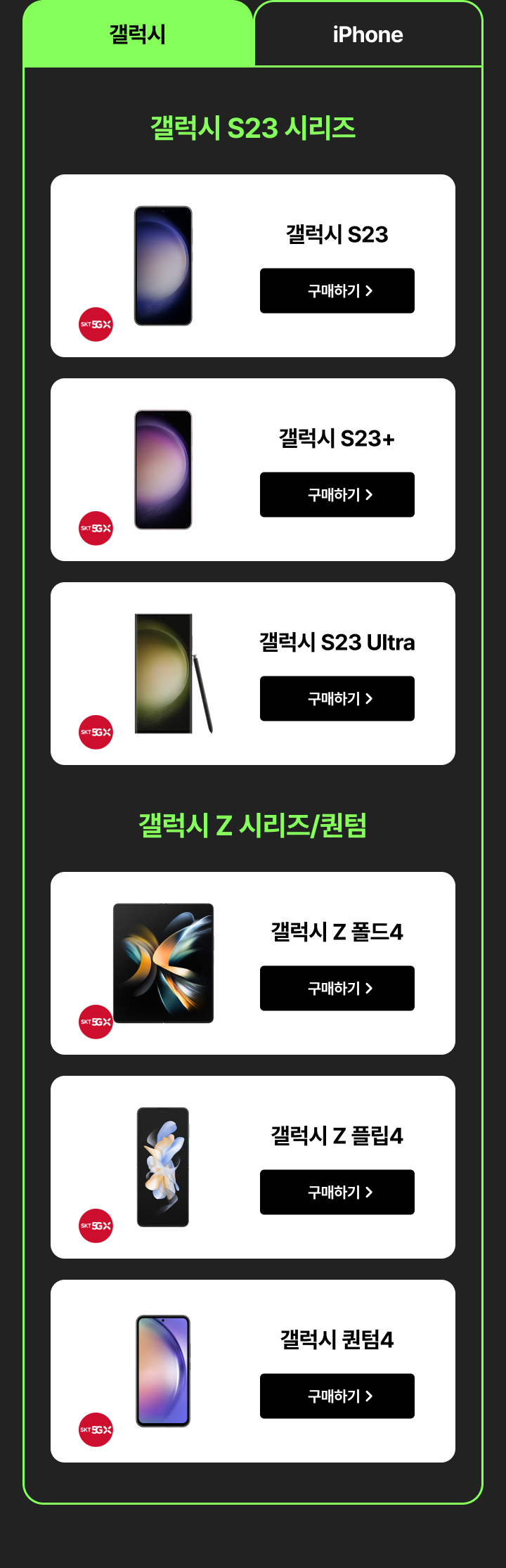Open the 갤럭시 Z 폴드4 product image
Image resolution: width=506 pixels, height=1568 pixels.
(x=163, y=963)
